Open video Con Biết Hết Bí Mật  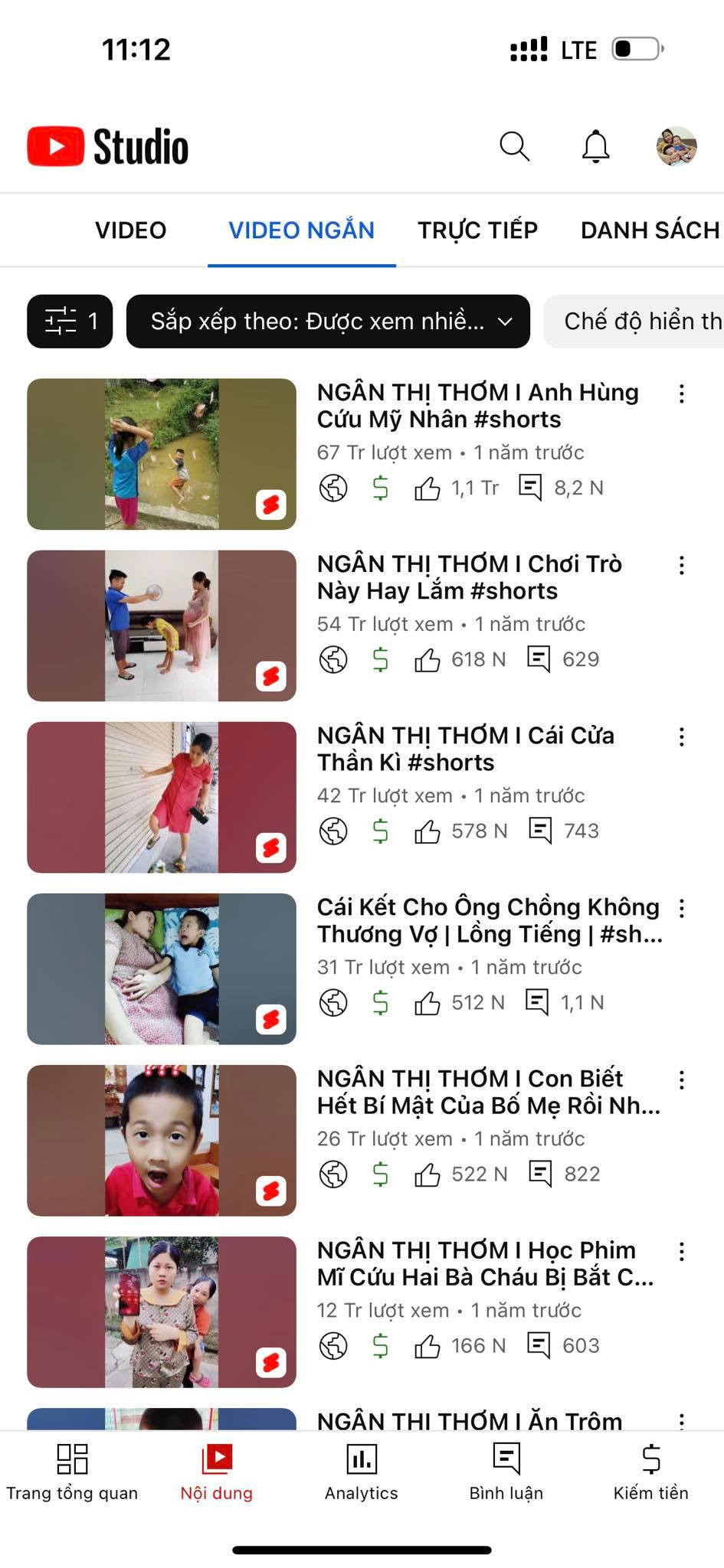click(x=487, y=1092)
